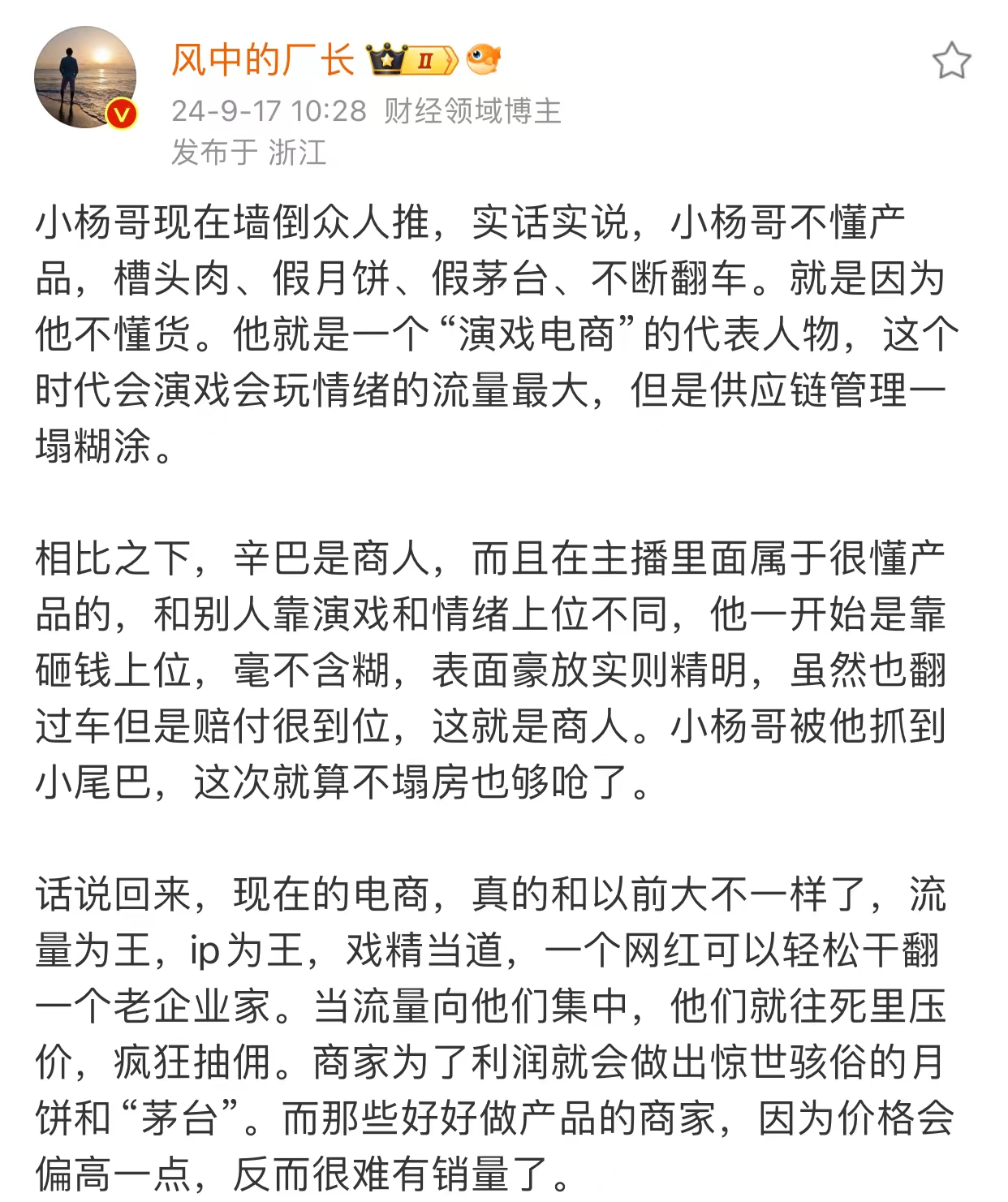Viewport: 1008px width, 1202px height.
Task: Tap the username 风中的厂长
Action: 262,61
